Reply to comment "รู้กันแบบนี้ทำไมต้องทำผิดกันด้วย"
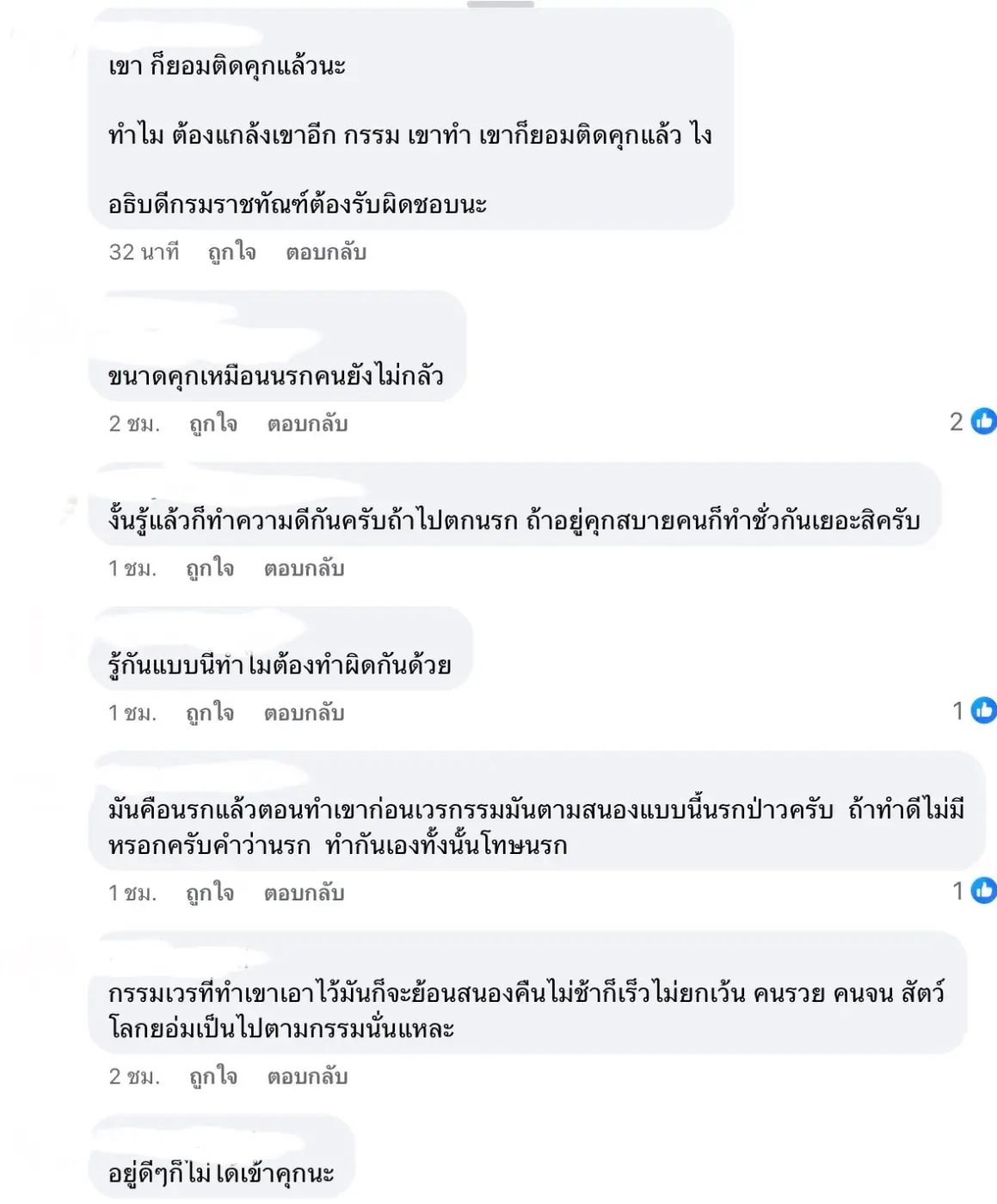 tap(304, 713)
